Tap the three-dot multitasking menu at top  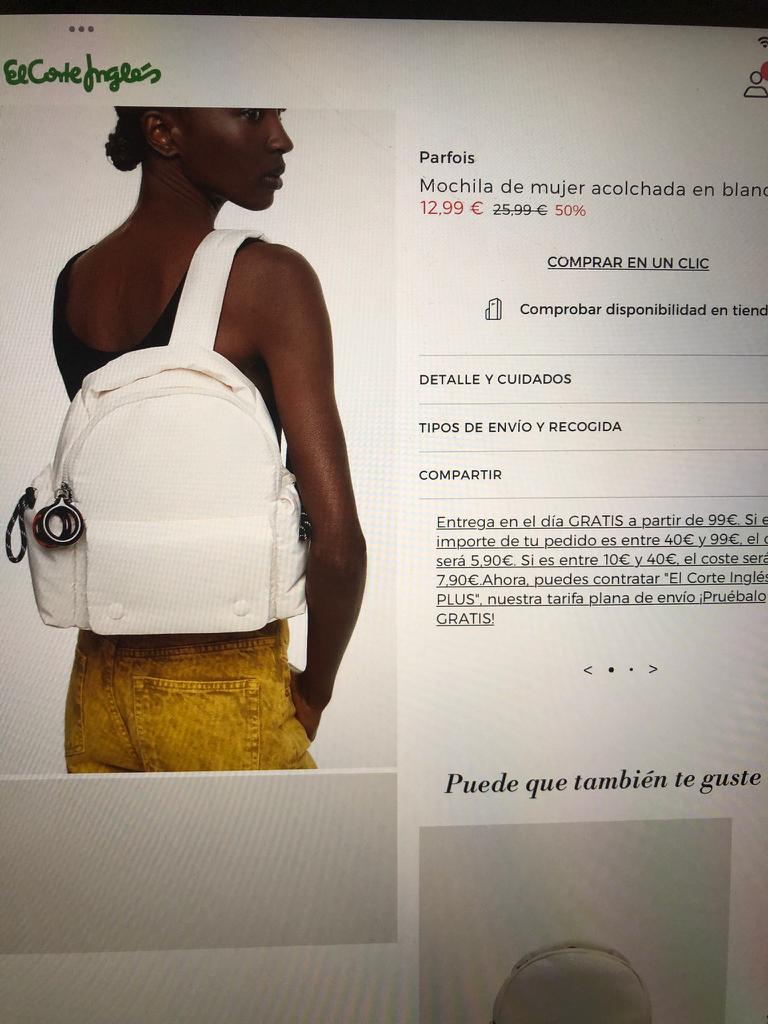coord(82,29)
